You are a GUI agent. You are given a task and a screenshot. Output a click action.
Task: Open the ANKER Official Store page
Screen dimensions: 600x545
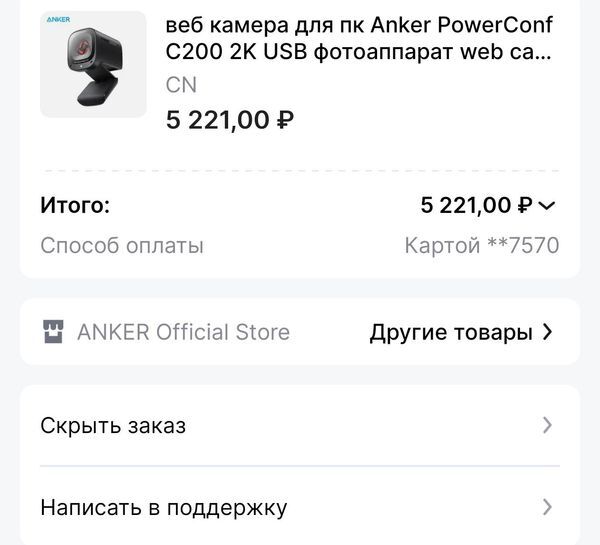(x=182, y=332)
